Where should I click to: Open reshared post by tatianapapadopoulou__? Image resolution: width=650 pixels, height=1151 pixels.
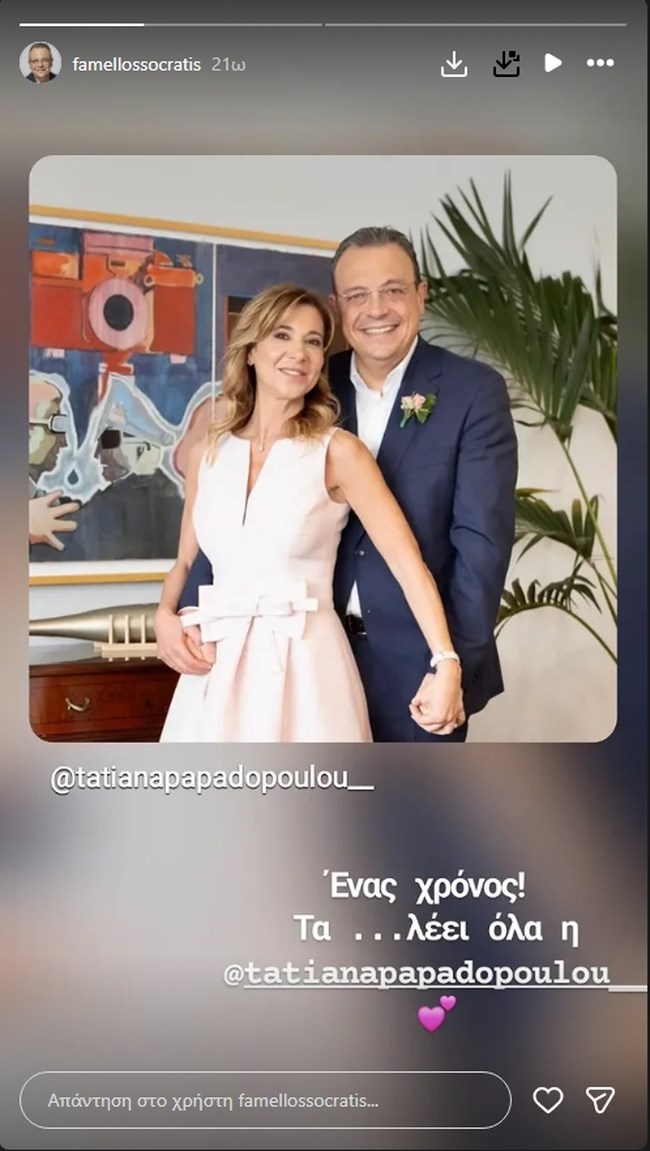click(x=322, y=448)
